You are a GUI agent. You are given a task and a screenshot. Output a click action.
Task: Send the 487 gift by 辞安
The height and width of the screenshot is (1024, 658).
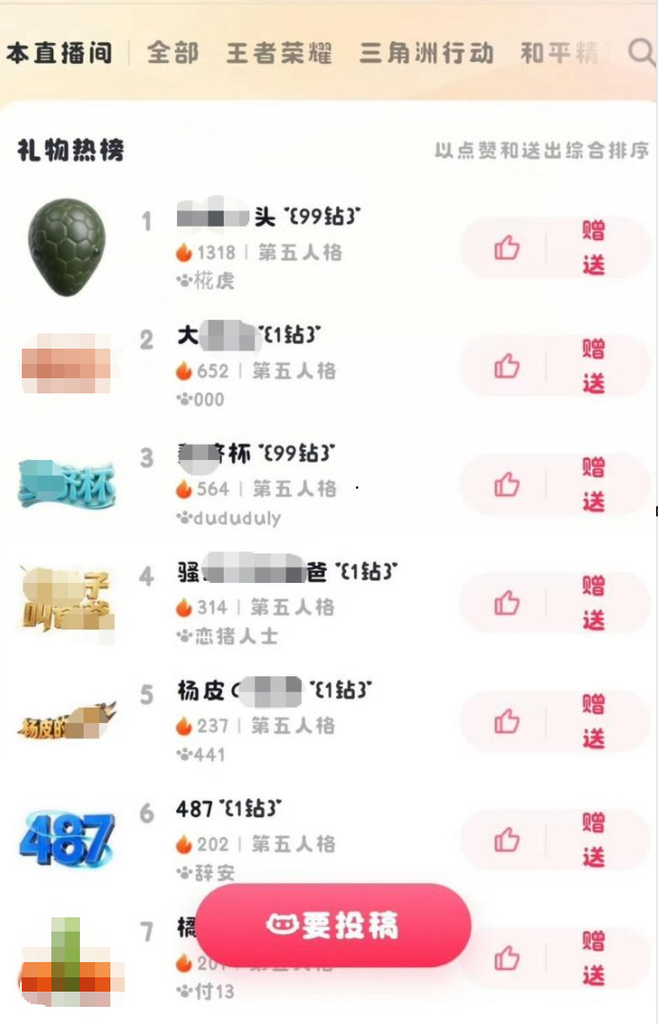click(593, 840)
